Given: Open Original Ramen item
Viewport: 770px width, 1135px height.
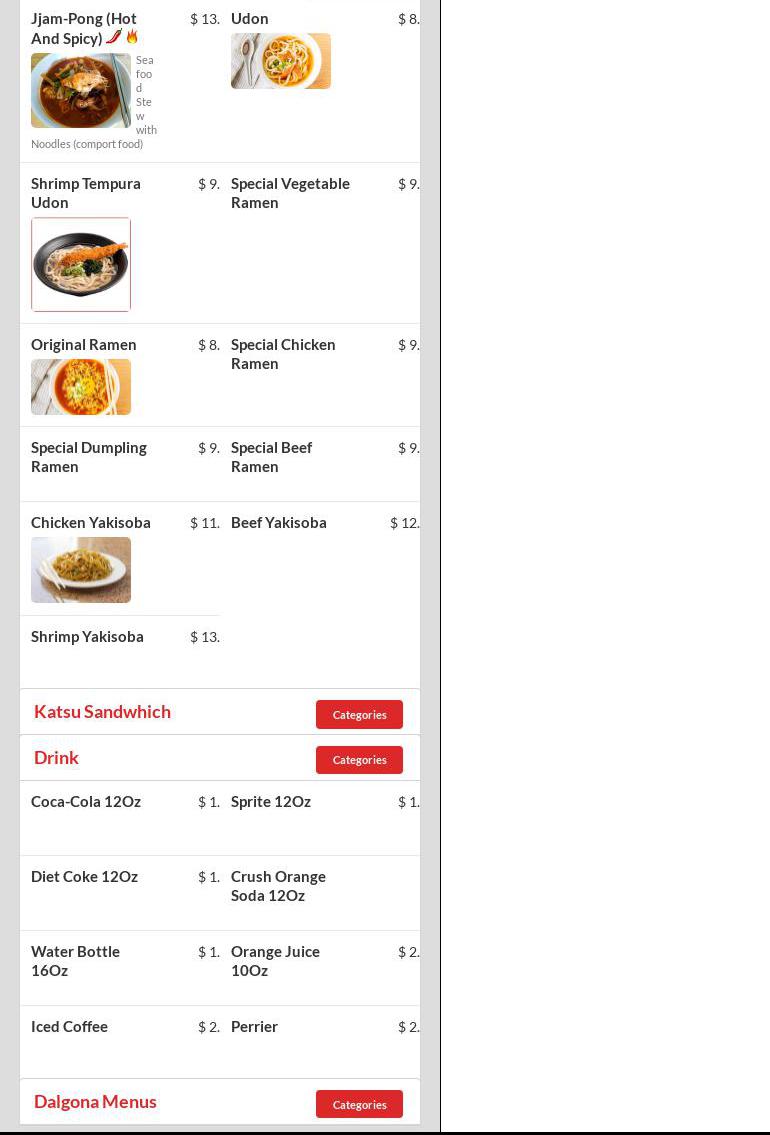Looking at the screenshot, I should (120, 375).
